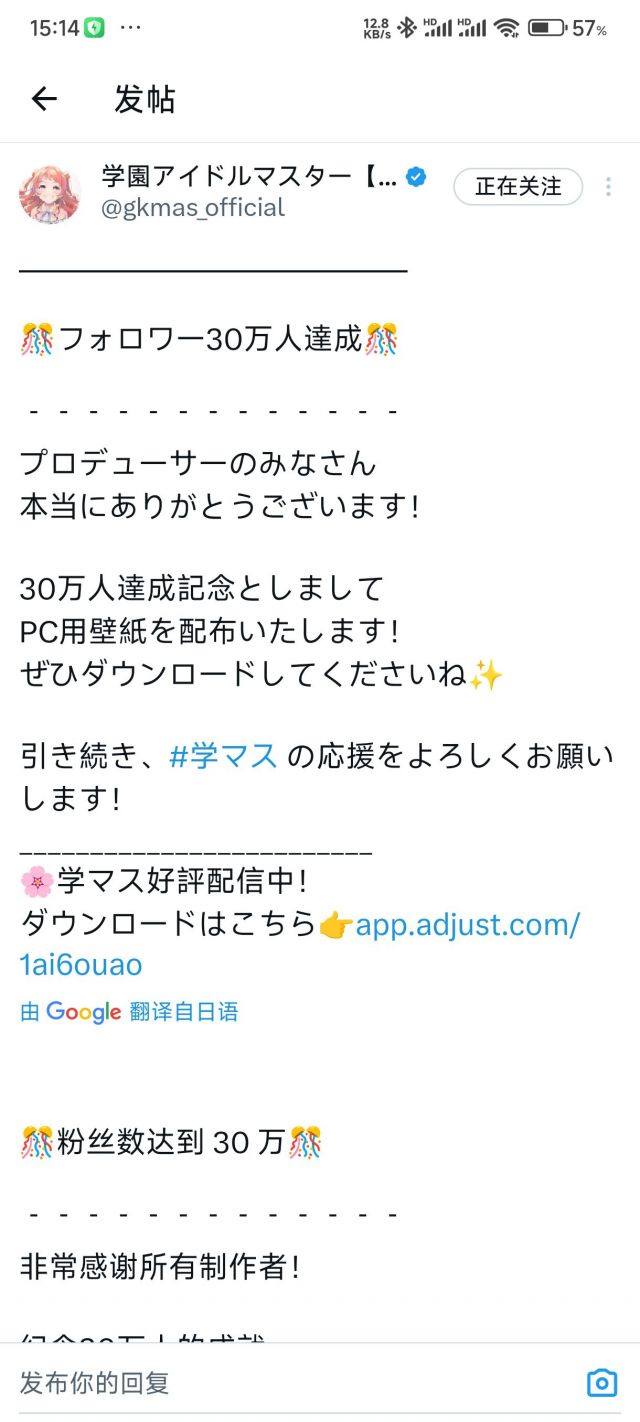Tap the 正在关注 following button
The width and height of the screenshot is (640, 1422).
tap(517, 187)
